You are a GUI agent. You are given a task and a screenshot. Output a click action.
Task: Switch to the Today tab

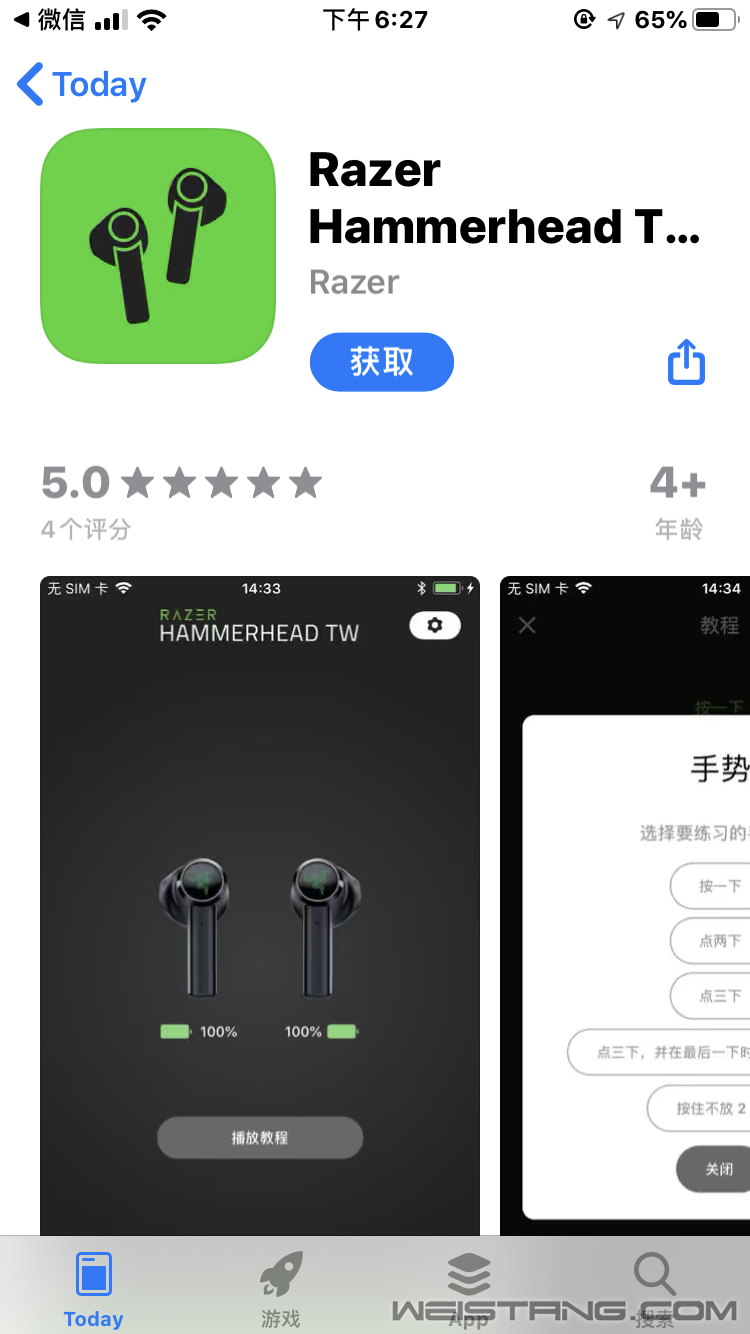[x=93, y=1290]
